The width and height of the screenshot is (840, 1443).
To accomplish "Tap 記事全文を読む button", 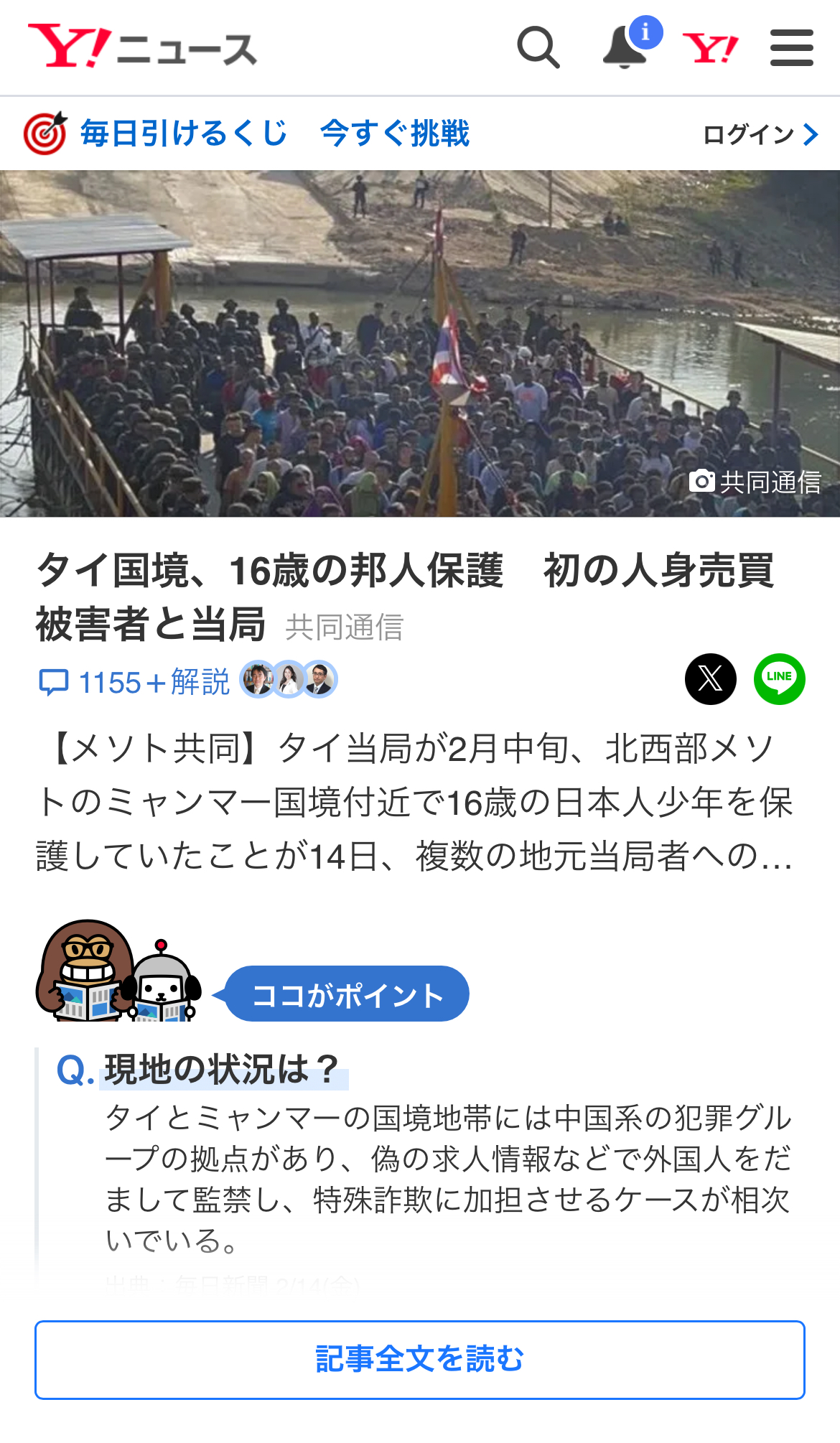I will [x=420, y=1359].
